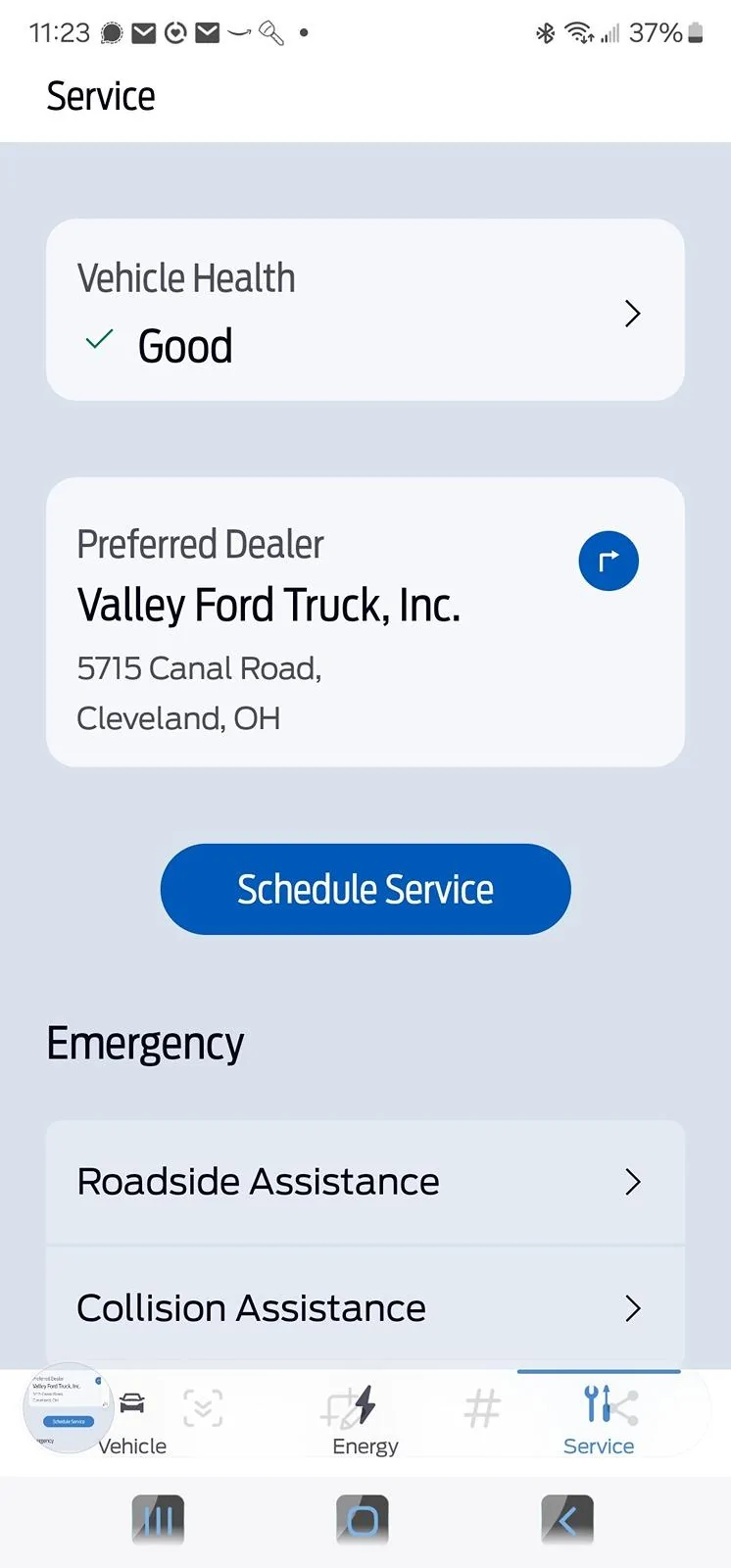Open Collision Assistance
The width and height of the screenshot is (731, 1568).
click(365, 1308)
